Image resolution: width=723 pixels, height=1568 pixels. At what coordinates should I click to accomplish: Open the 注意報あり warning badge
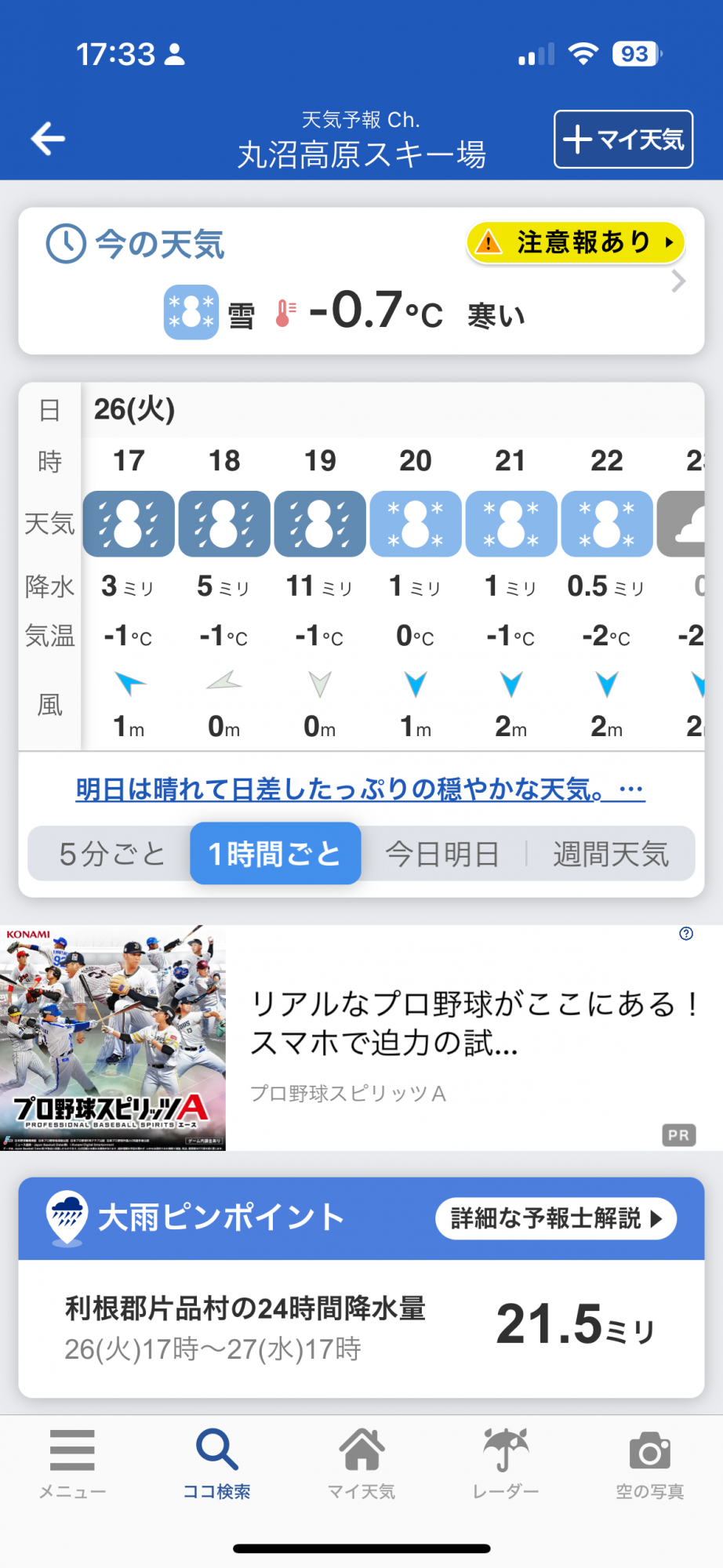point(576,242)
